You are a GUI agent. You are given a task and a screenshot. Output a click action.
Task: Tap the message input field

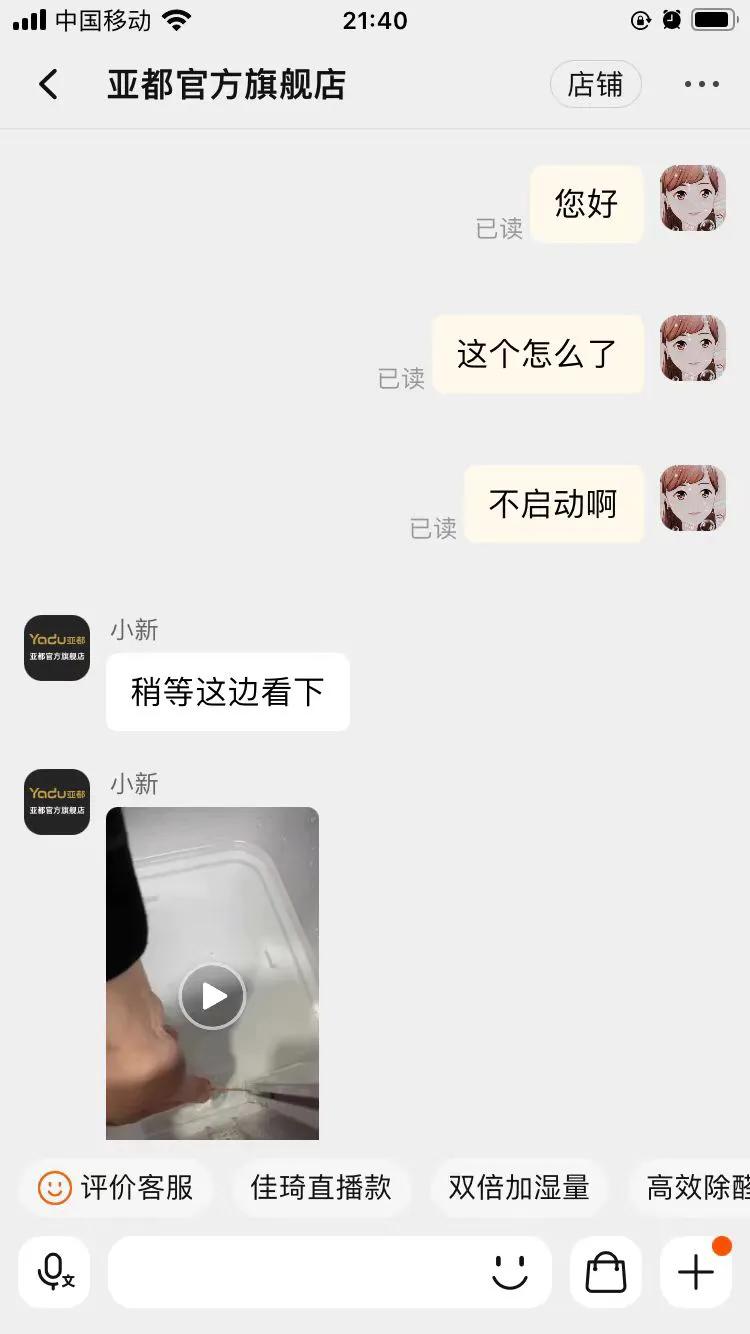(x=300, y=1271)
